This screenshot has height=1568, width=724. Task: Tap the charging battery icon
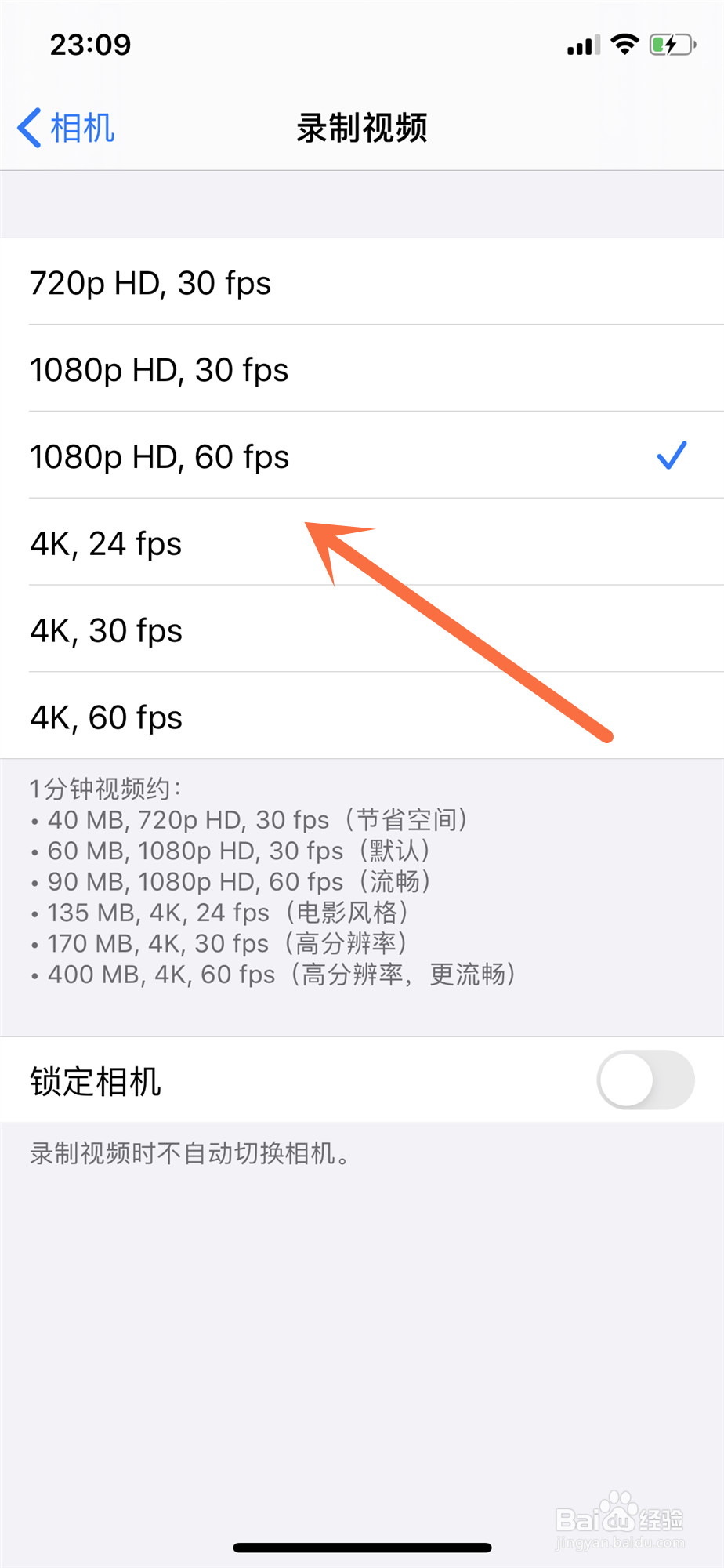click(670, 45)
